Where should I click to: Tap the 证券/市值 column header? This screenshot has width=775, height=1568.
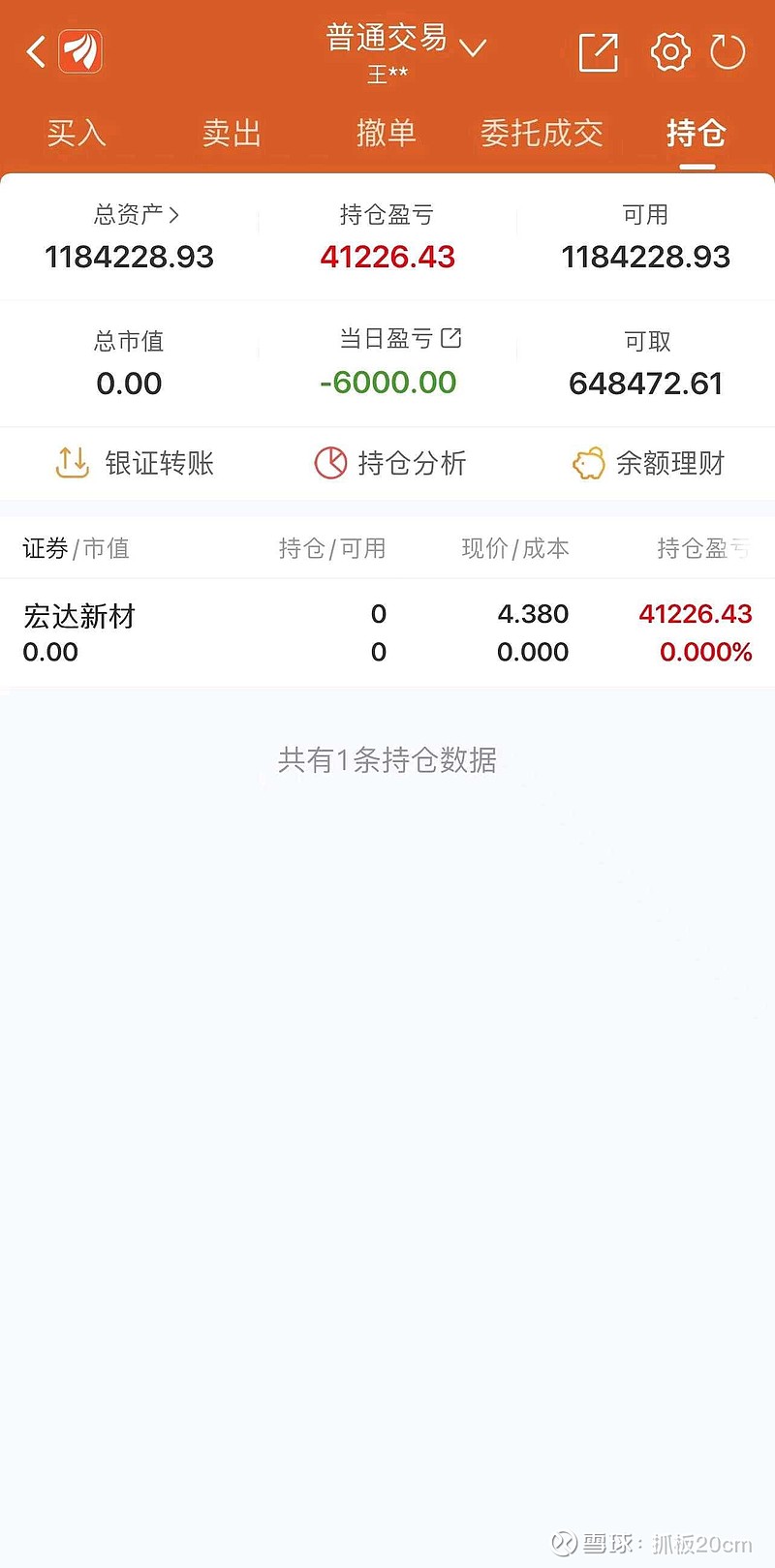pos(76,549)
